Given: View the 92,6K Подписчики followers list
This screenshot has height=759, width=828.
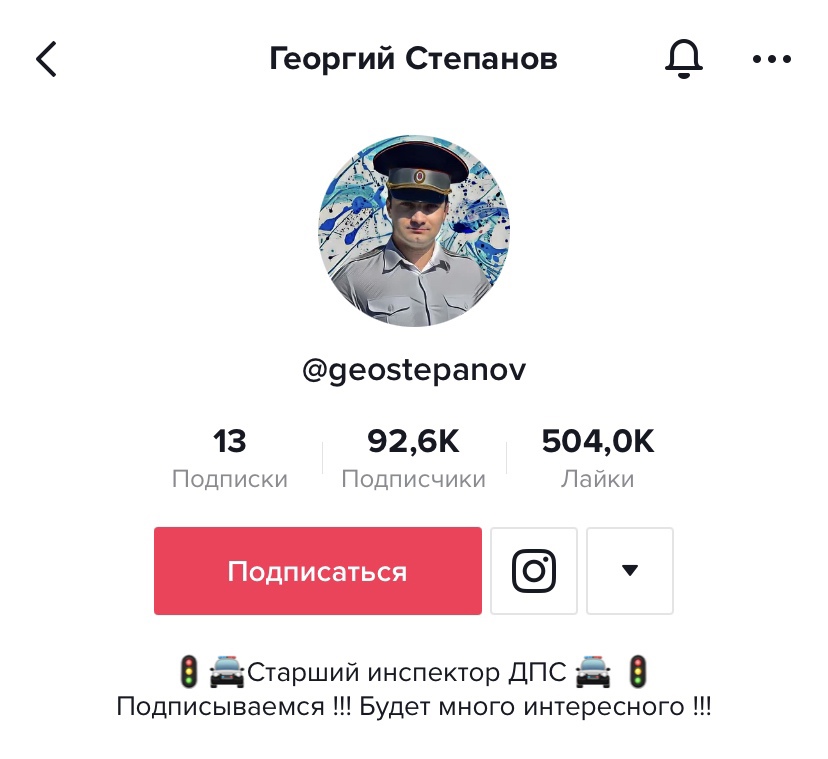Looking at the screenshot, I should click(x=413, y=458).
